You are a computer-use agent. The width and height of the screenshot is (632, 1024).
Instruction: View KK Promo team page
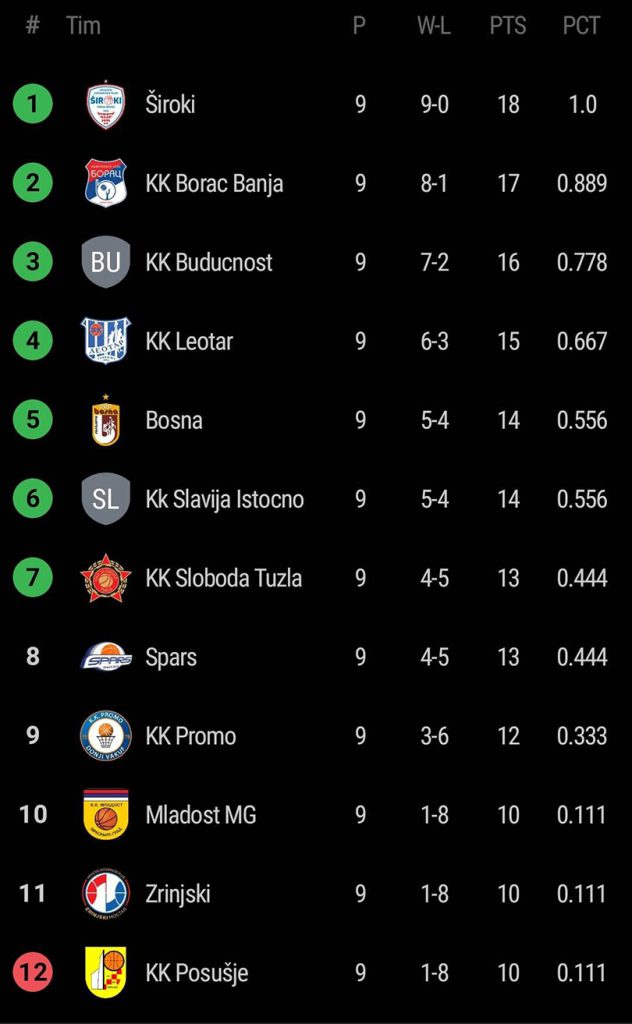pos(316,736)
